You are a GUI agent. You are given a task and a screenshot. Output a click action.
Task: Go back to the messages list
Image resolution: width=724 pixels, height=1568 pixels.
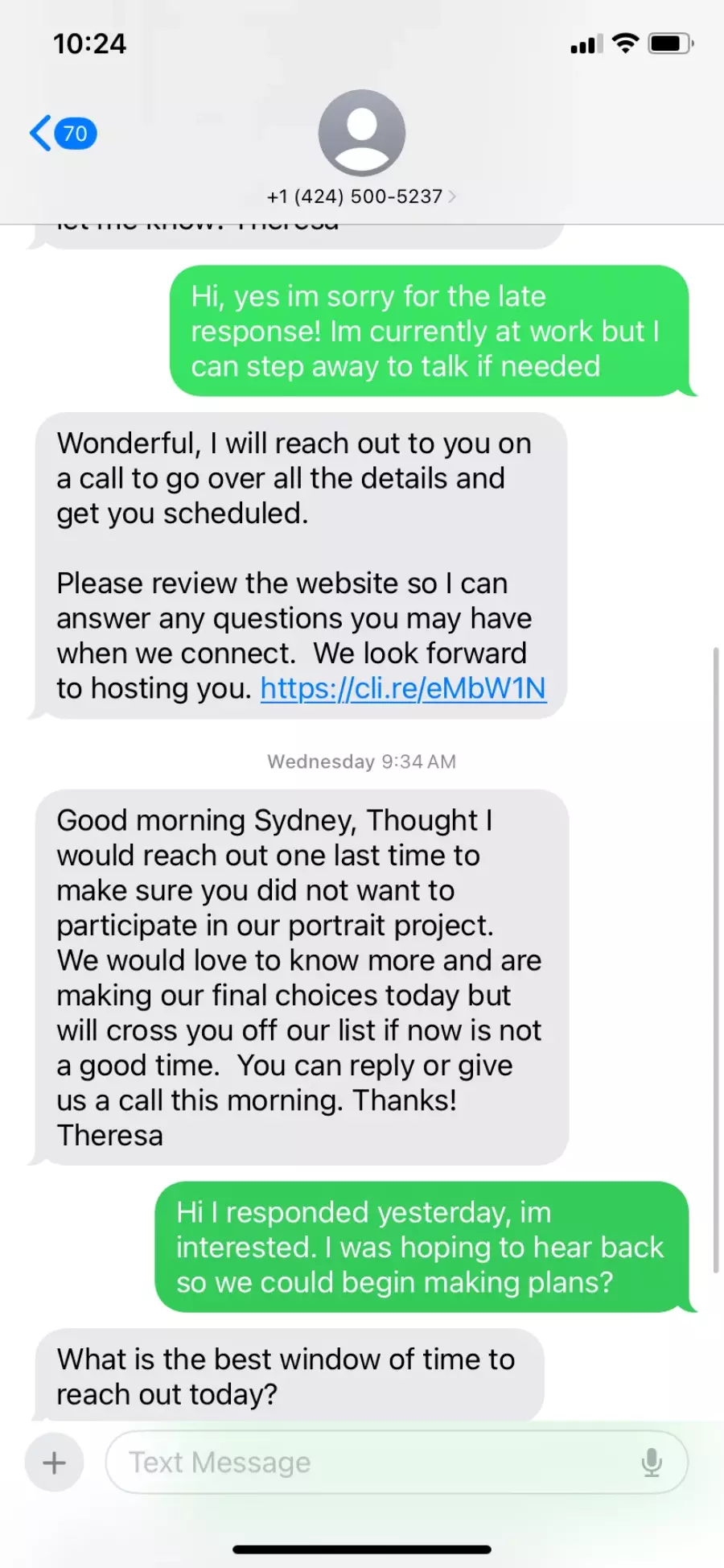pyautogui.click(x=63, y=133)
